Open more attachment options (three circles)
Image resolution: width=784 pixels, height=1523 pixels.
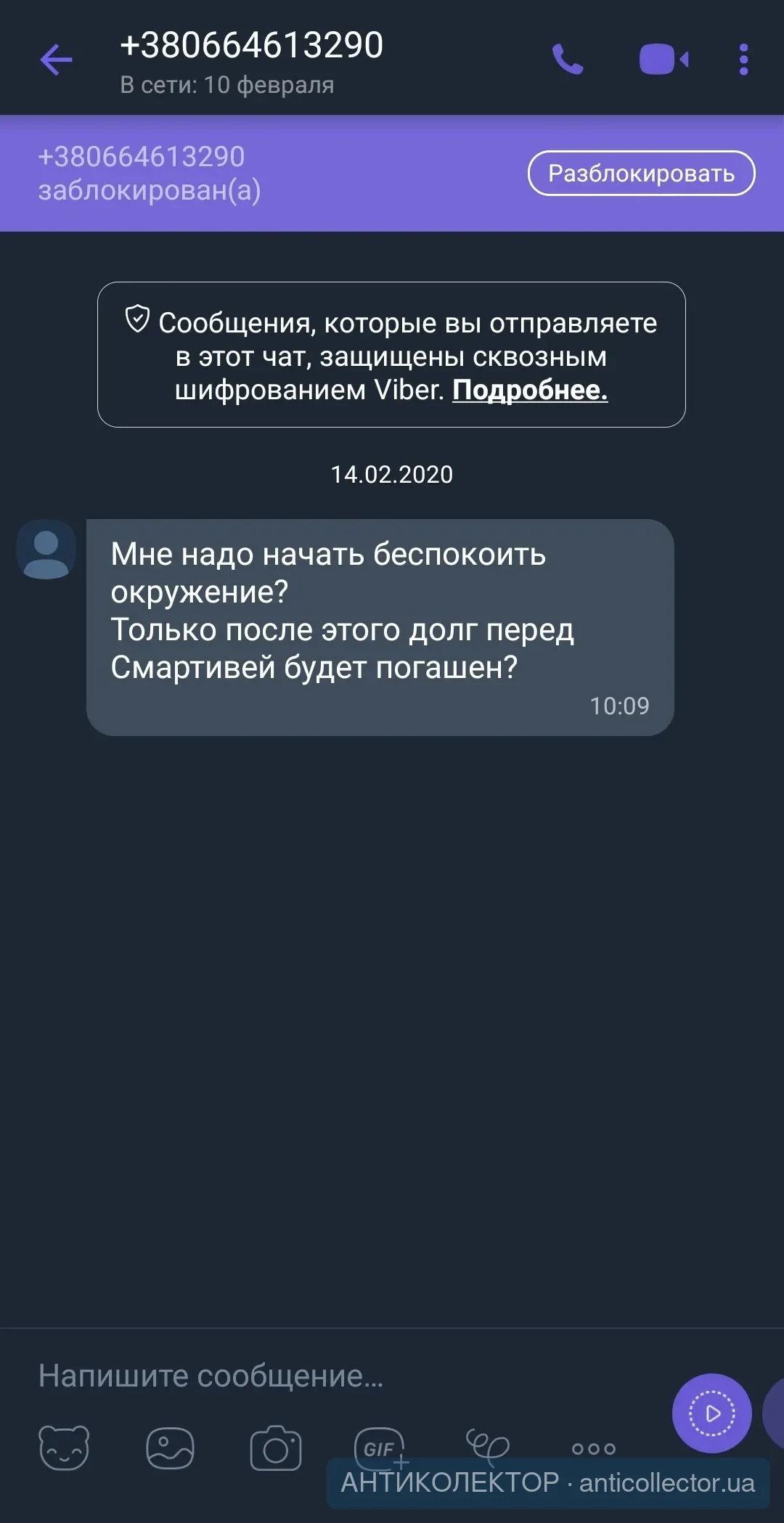(x=593, y=1449)
